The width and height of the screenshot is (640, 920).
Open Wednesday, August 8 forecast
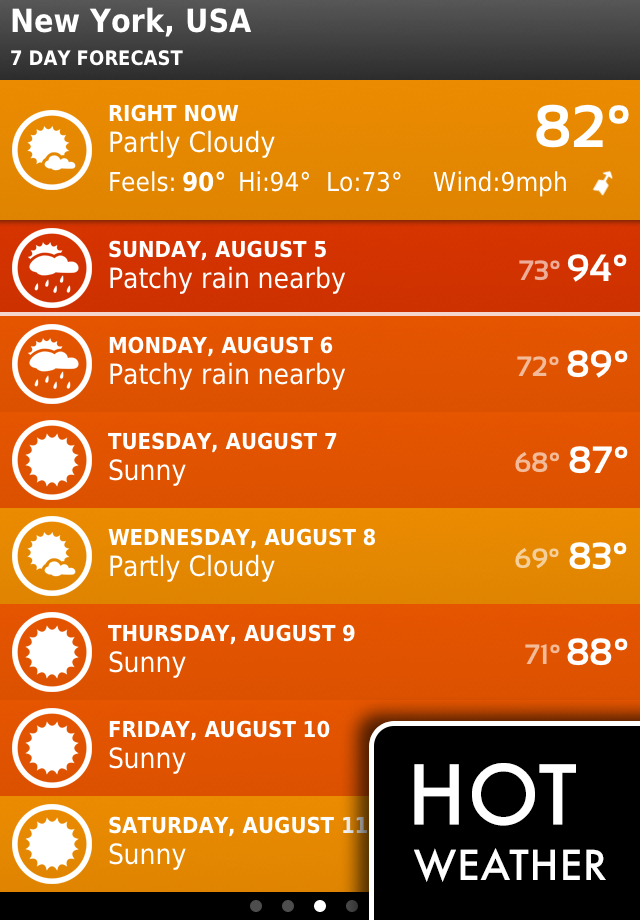(x=320, y=554)
